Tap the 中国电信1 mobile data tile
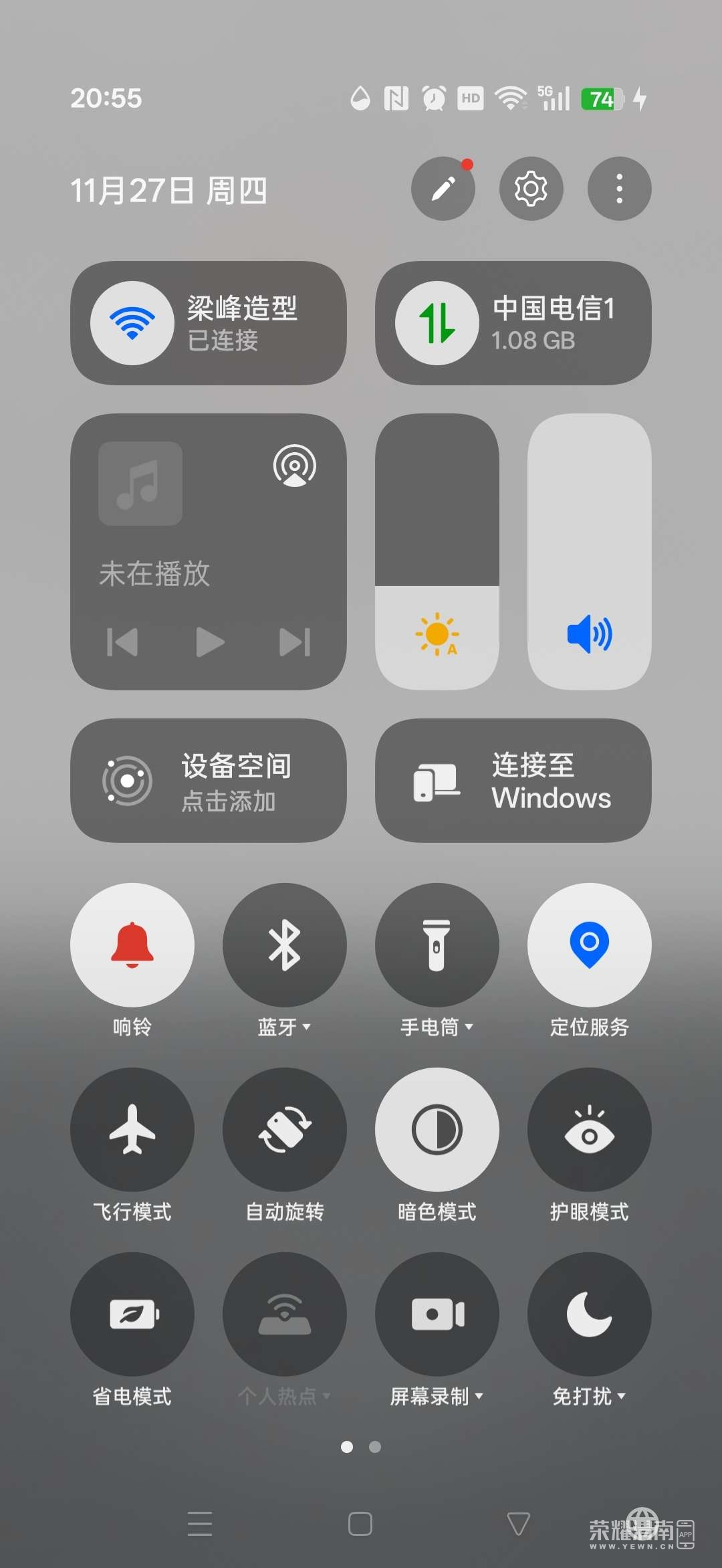This screenshot has width=722, height=1568. [513, 324]
